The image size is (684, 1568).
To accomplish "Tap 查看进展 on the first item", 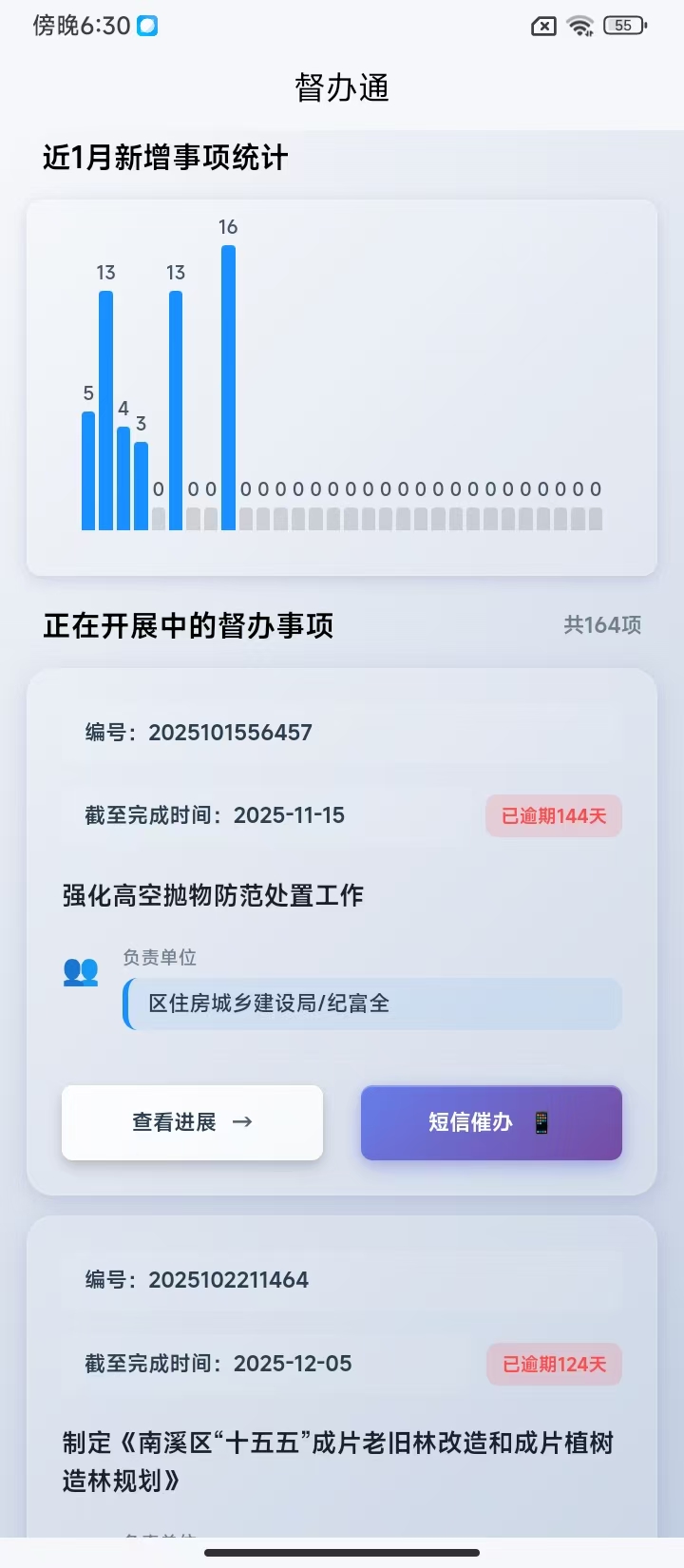I will (192, 1121).
